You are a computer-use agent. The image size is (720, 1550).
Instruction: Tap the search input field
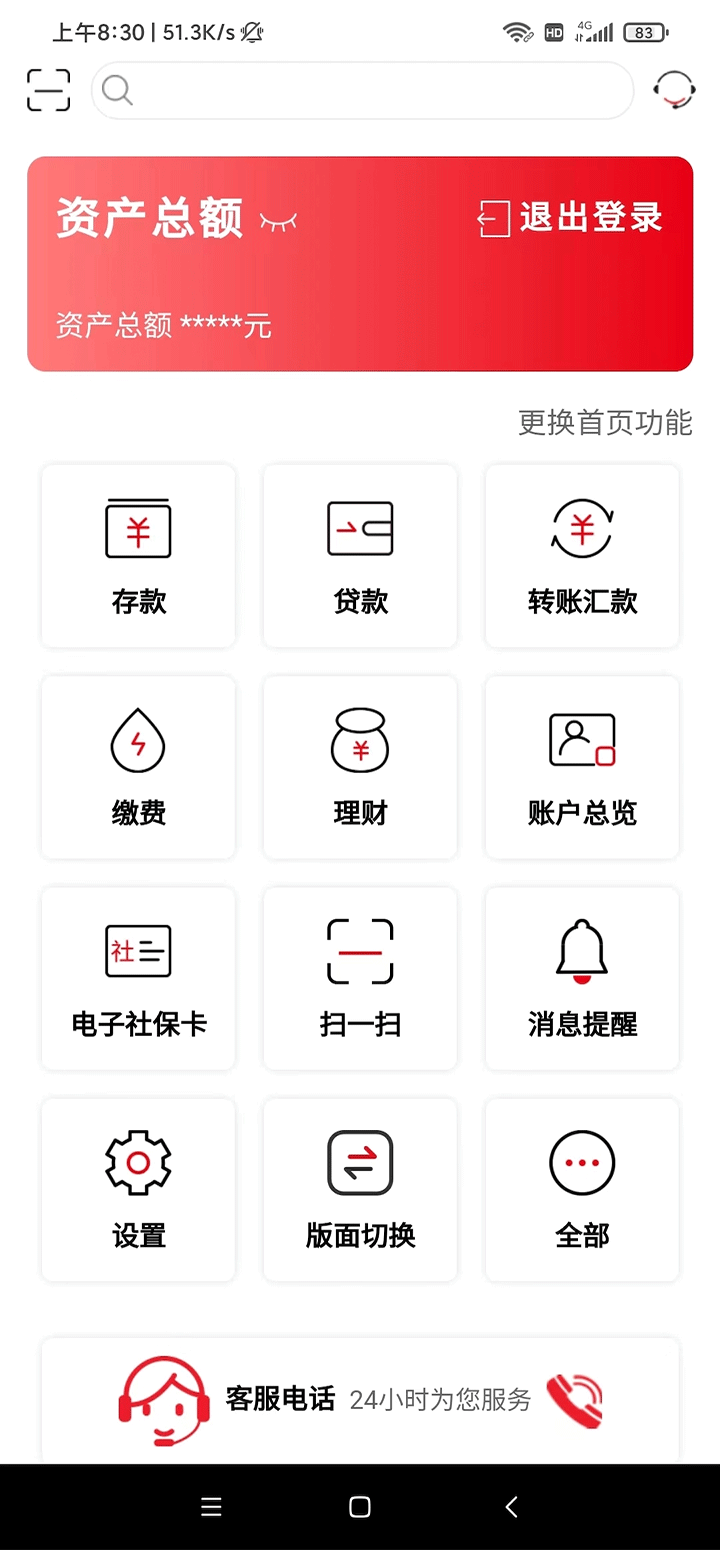[x=363, y=90]
